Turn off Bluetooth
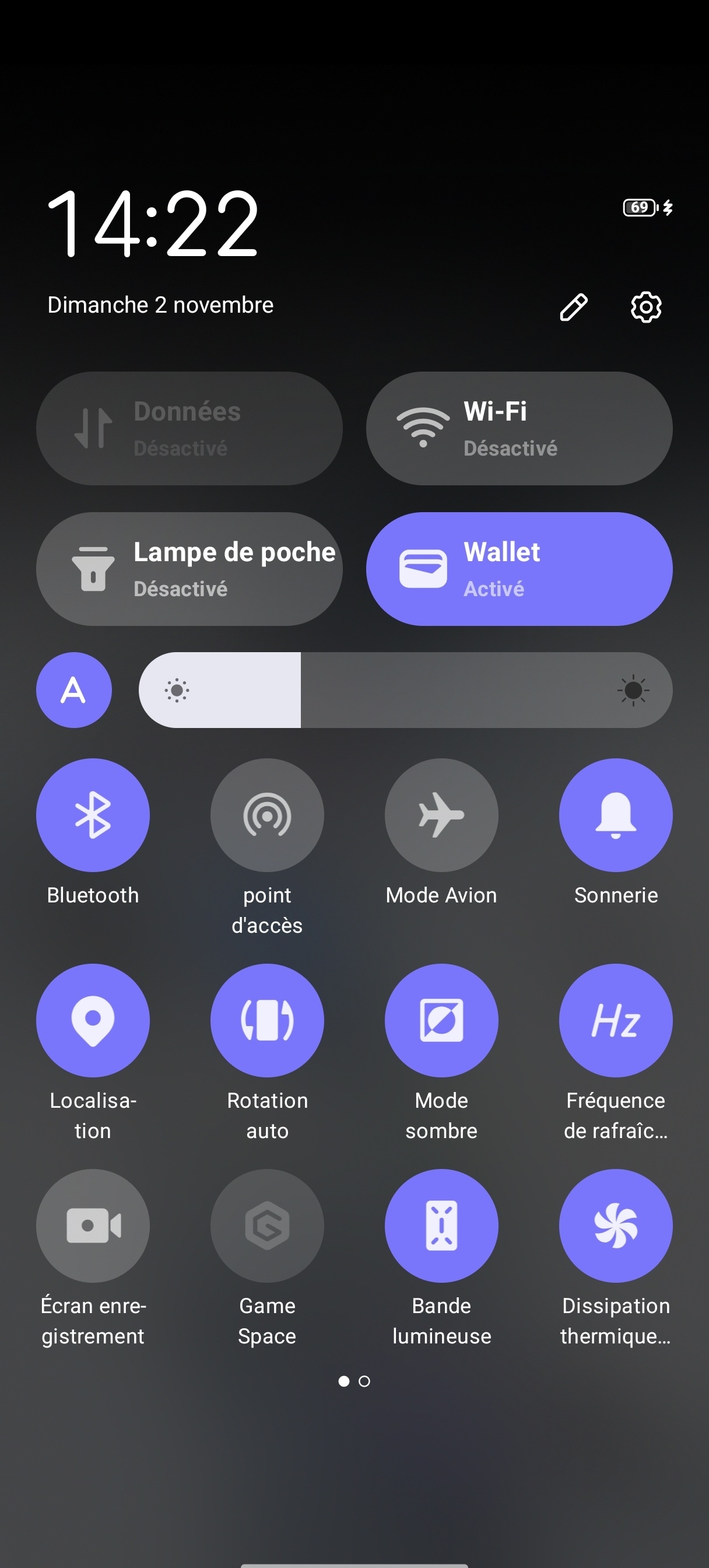The width and height of the screenshot is (709, 1568). pyautogui.click(x=93, y=815)
